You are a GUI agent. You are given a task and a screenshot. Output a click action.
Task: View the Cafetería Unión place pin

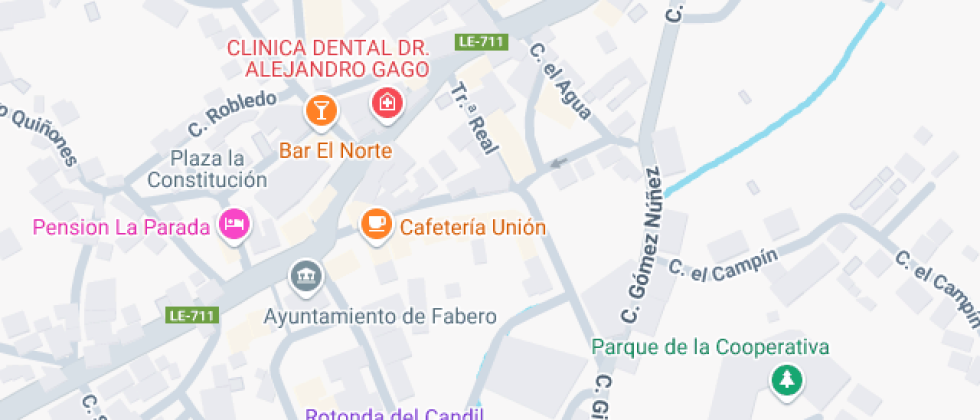point(376,223)
